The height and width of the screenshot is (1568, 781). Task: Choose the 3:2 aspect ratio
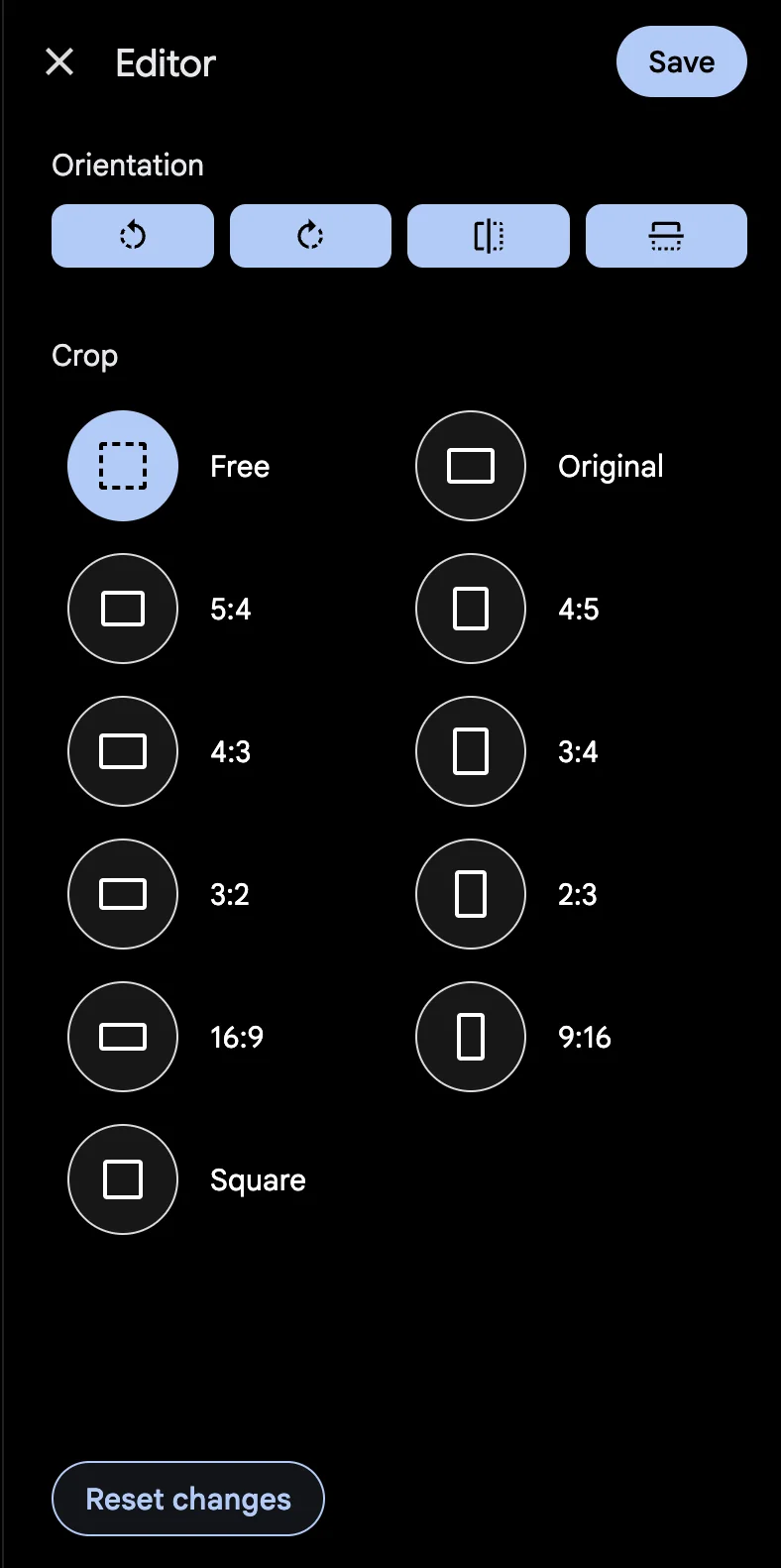[x=122, y=894]
